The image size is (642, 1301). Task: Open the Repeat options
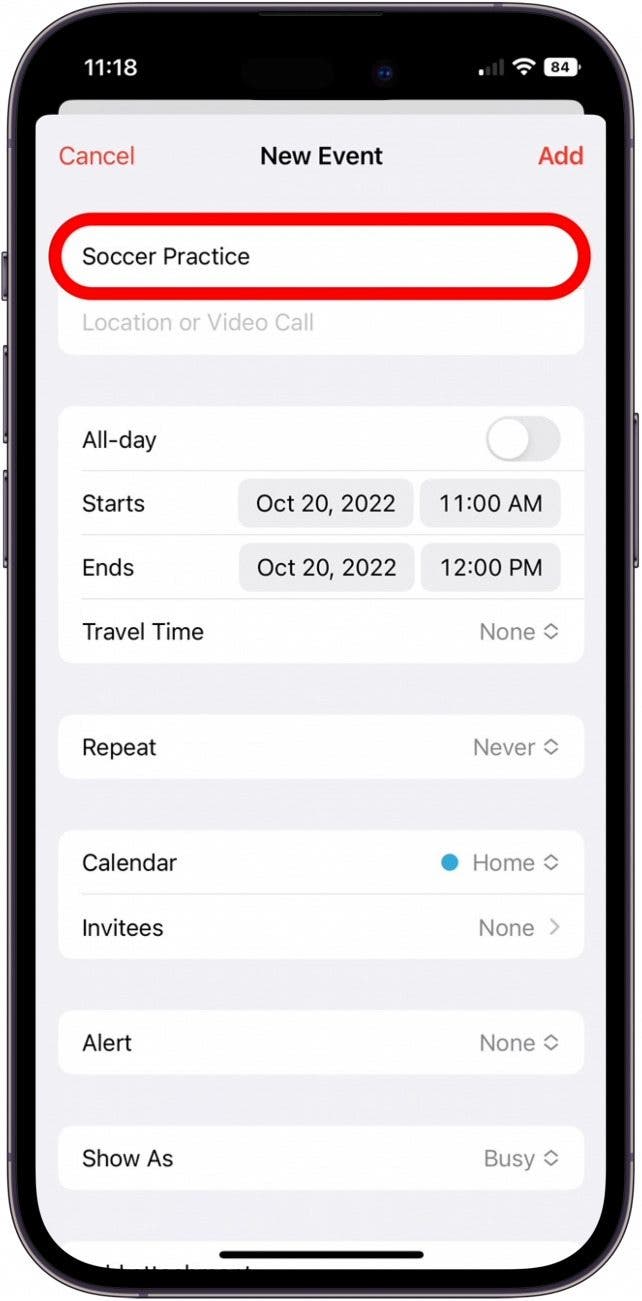tap(516, 747)
